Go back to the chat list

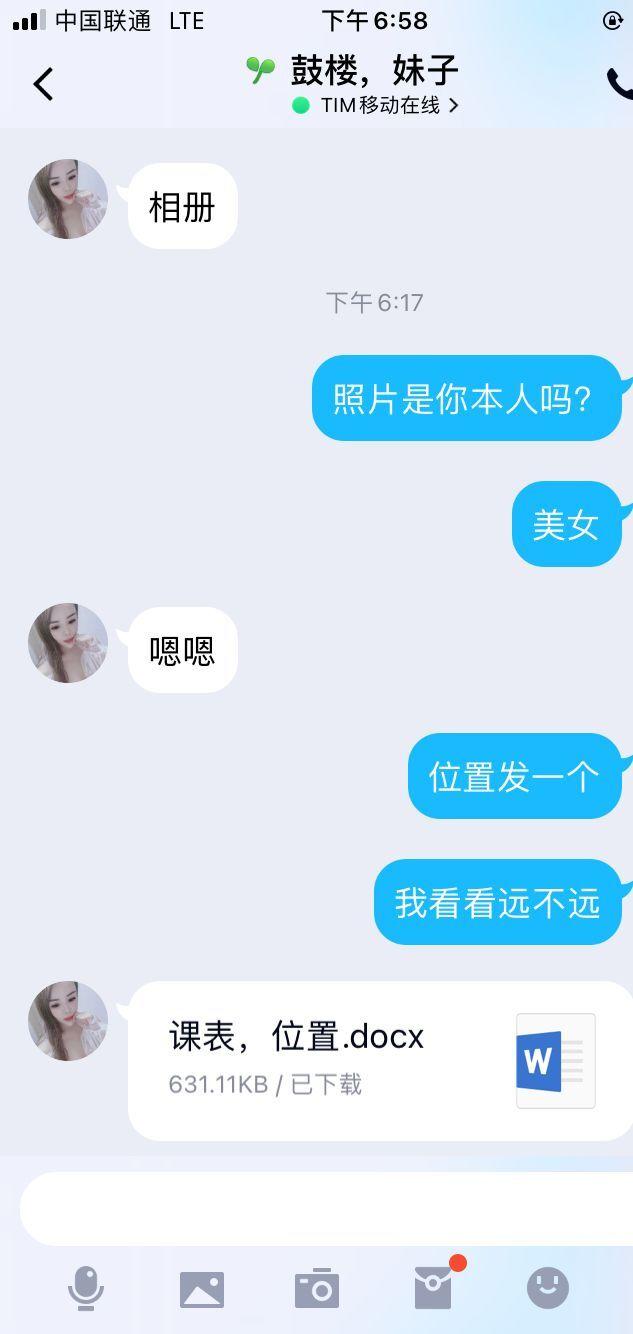pos(43,84)
